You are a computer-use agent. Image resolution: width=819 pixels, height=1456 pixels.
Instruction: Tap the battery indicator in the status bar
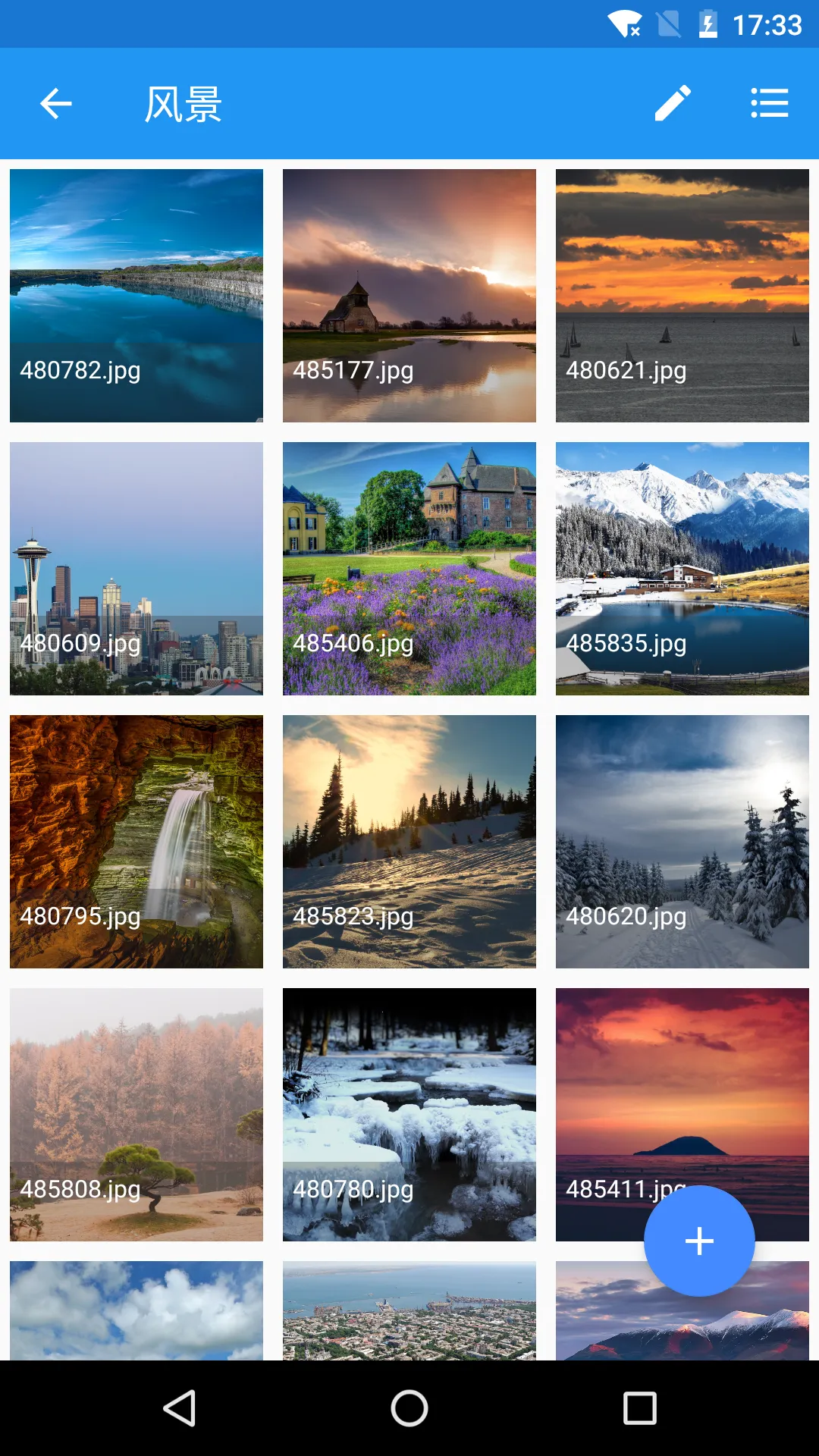(x=708, y=24)
